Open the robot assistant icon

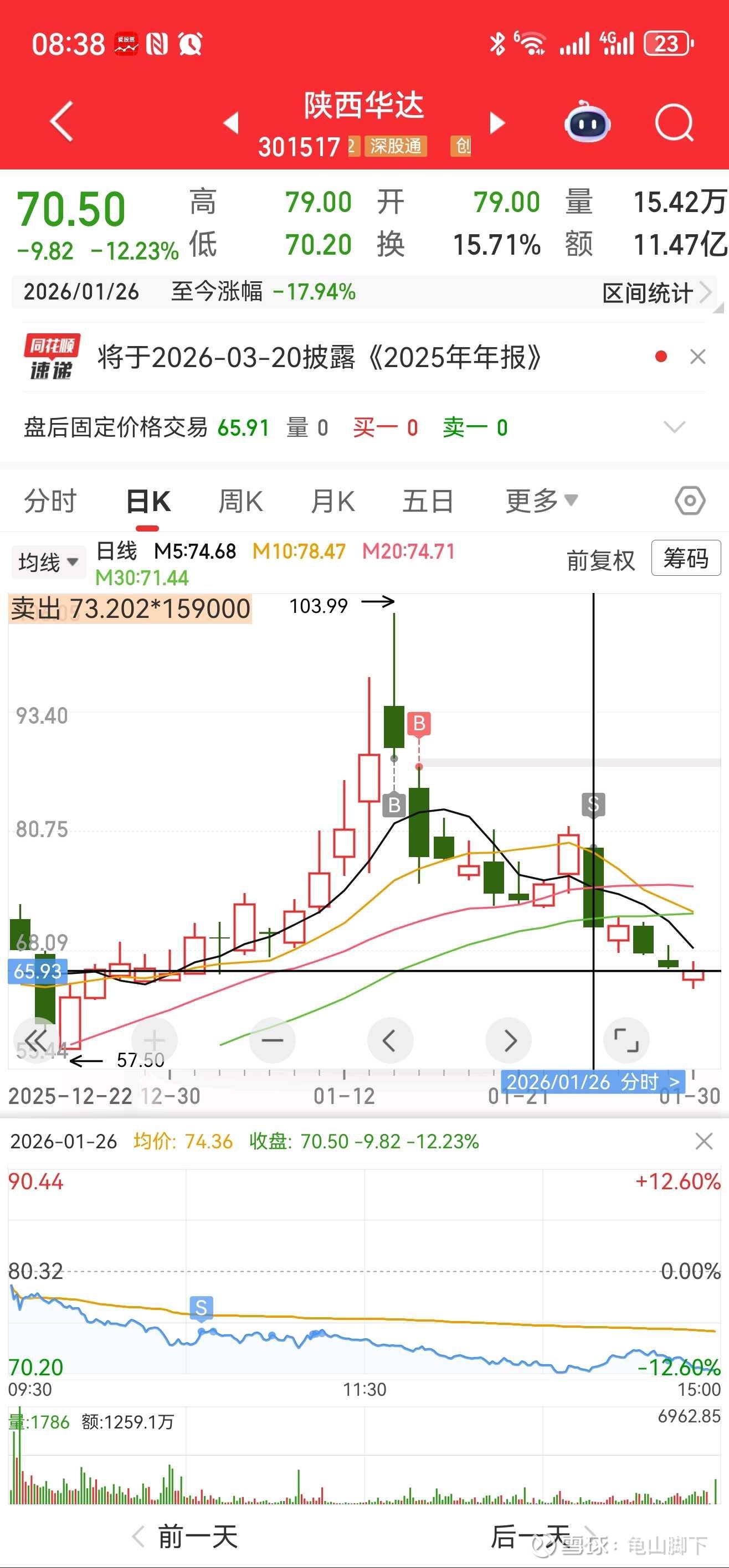[x=587, y=122]
